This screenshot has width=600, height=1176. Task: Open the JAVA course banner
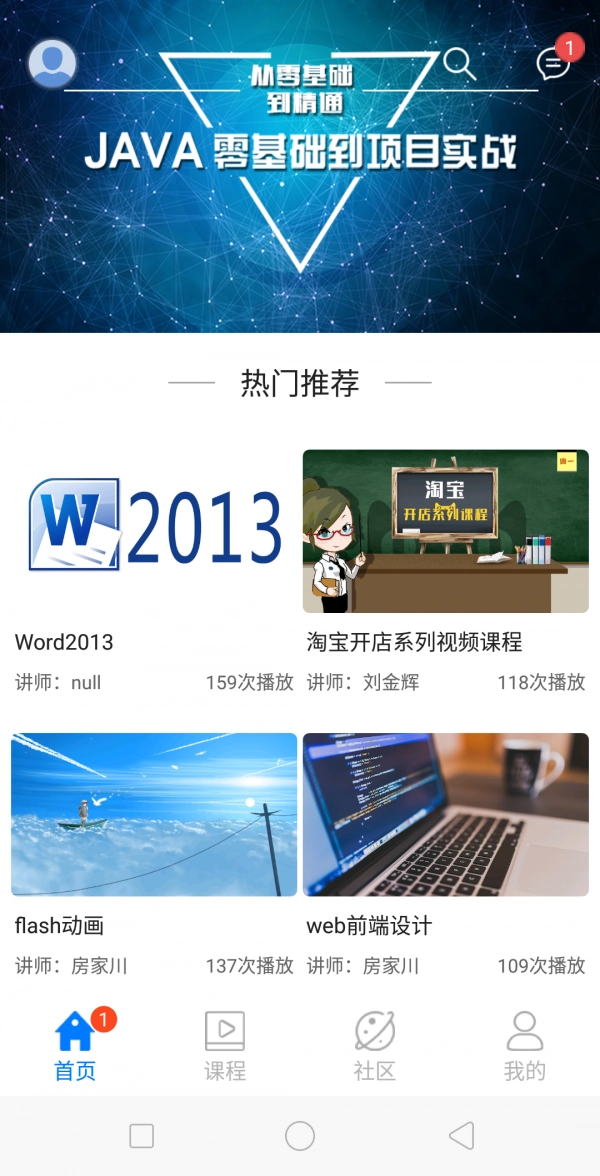(300, 200)
